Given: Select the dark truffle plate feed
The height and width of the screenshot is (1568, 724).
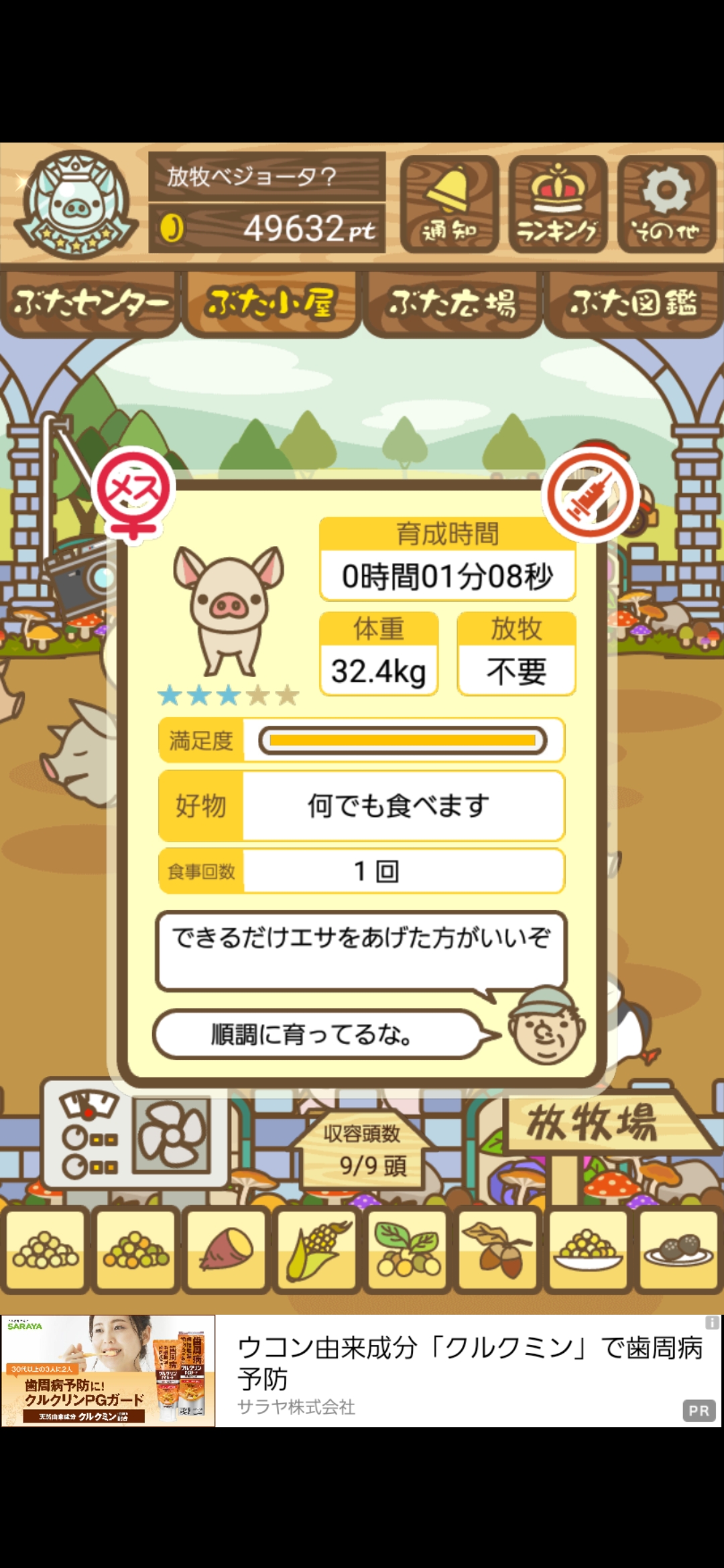Looking at the screenshot, I should [678, 1249].
